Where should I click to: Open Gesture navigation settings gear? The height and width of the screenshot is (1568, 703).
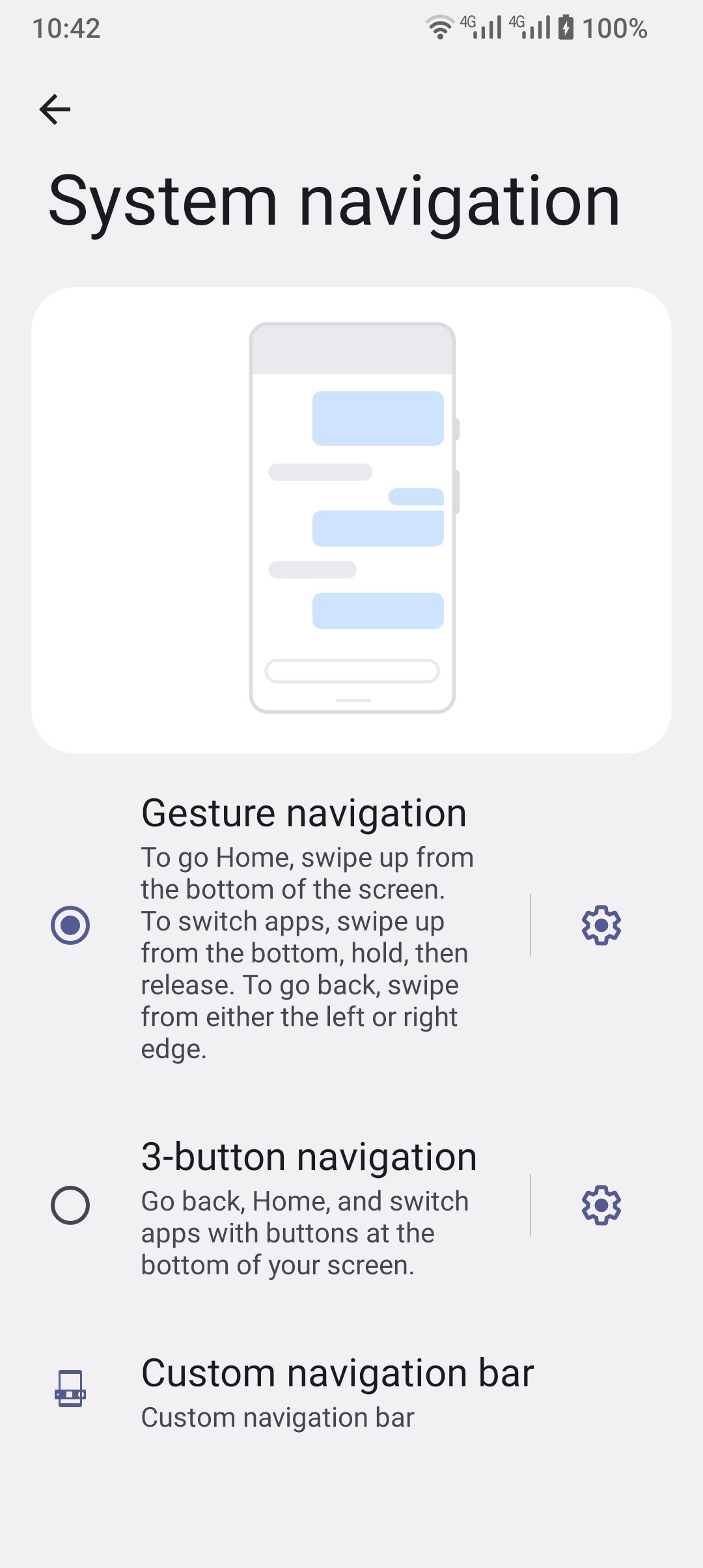601,925
